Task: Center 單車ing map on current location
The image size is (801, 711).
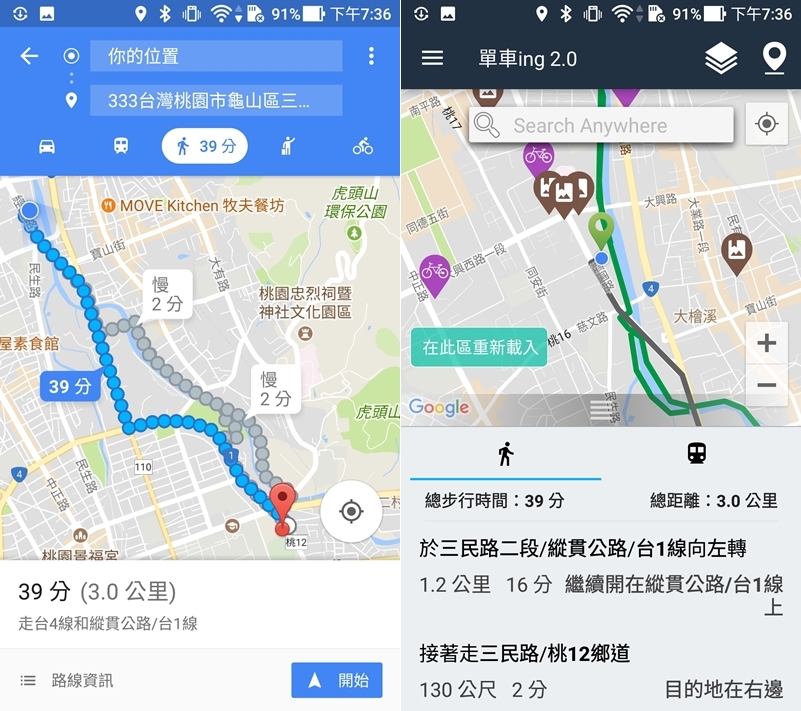Action: coord(767,125)
